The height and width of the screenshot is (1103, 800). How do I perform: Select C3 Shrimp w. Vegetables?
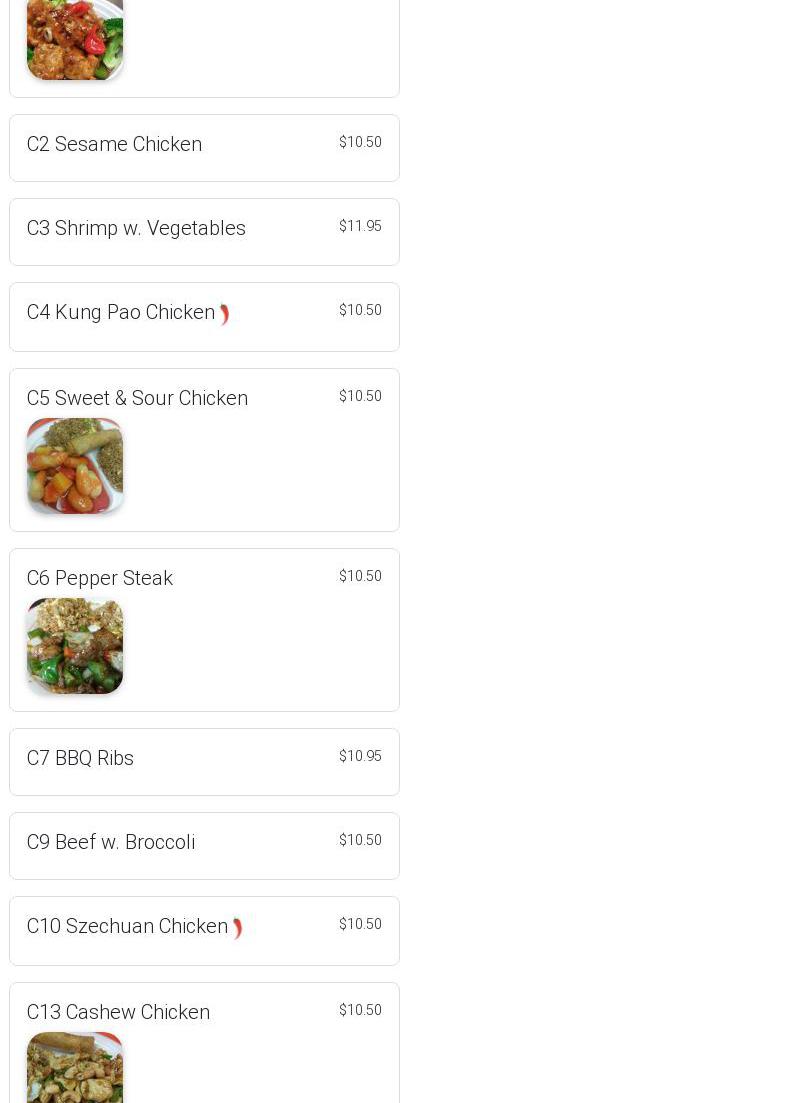[x=204, y=232]
